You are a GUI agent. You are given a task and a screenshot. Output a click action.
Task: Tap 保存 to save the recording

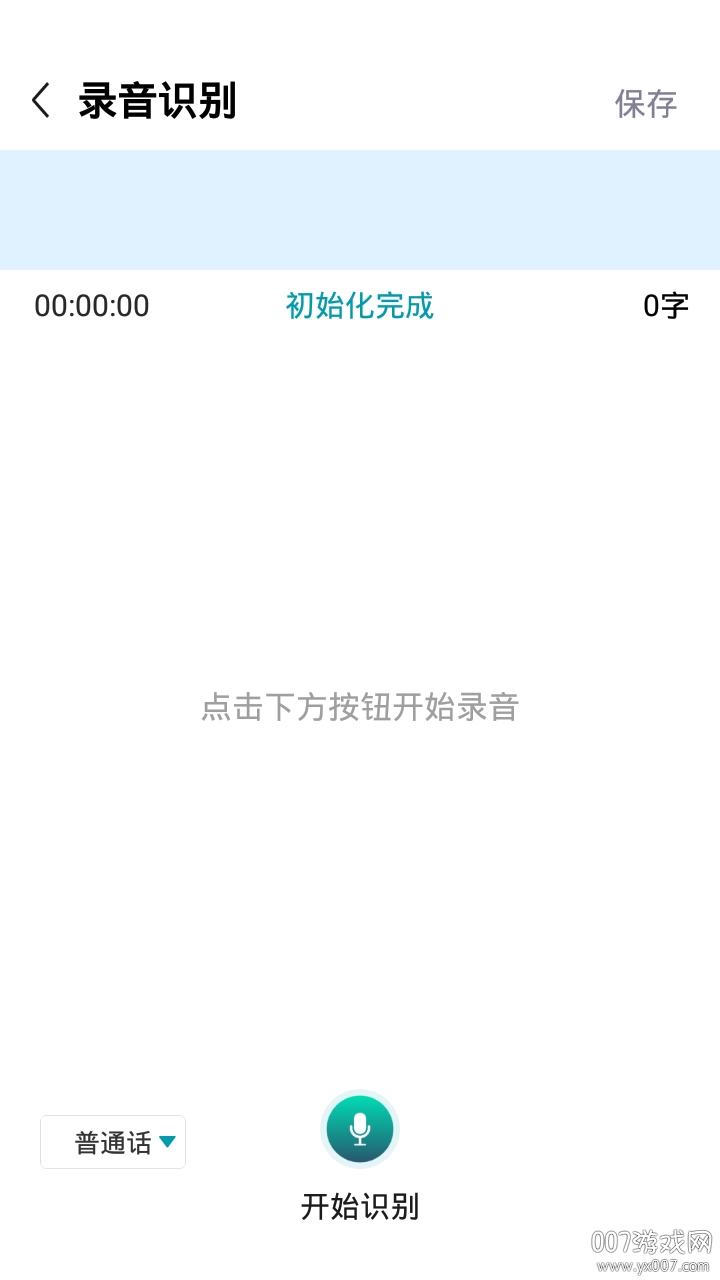tap(645, 103)
